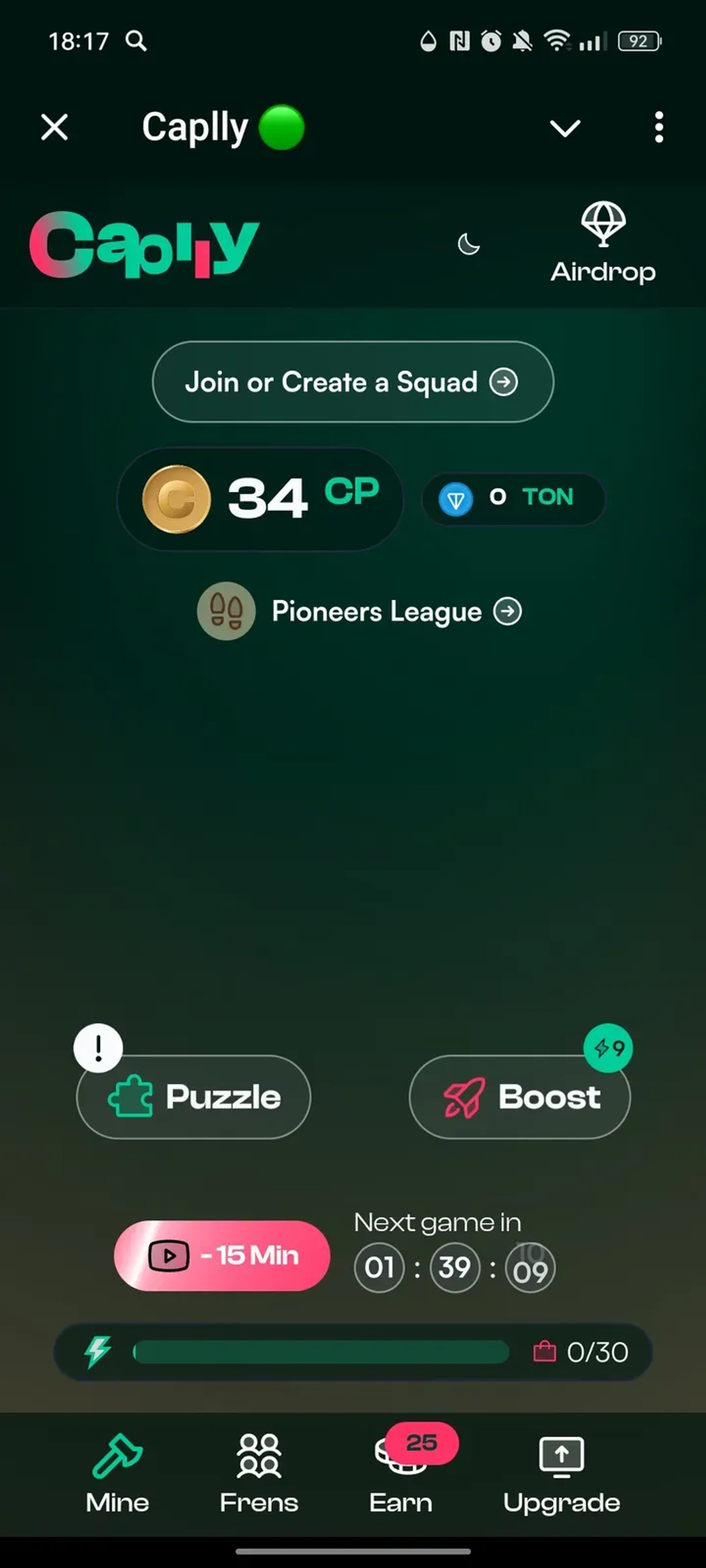Open the Puzzle game

click(194, 1097)
